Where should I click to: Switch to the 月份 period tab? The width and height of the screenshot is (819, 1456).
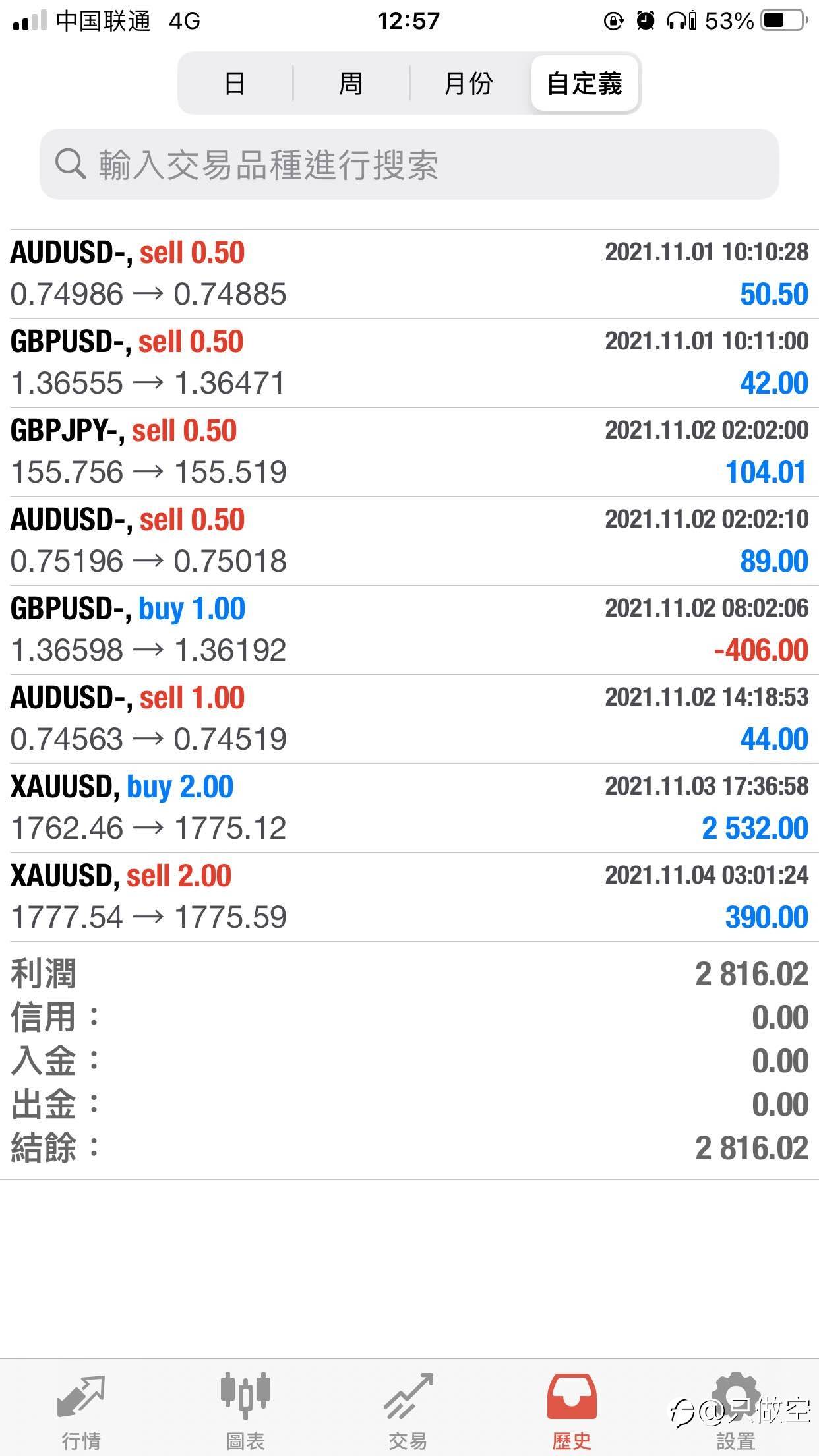(x=469, y=84)
